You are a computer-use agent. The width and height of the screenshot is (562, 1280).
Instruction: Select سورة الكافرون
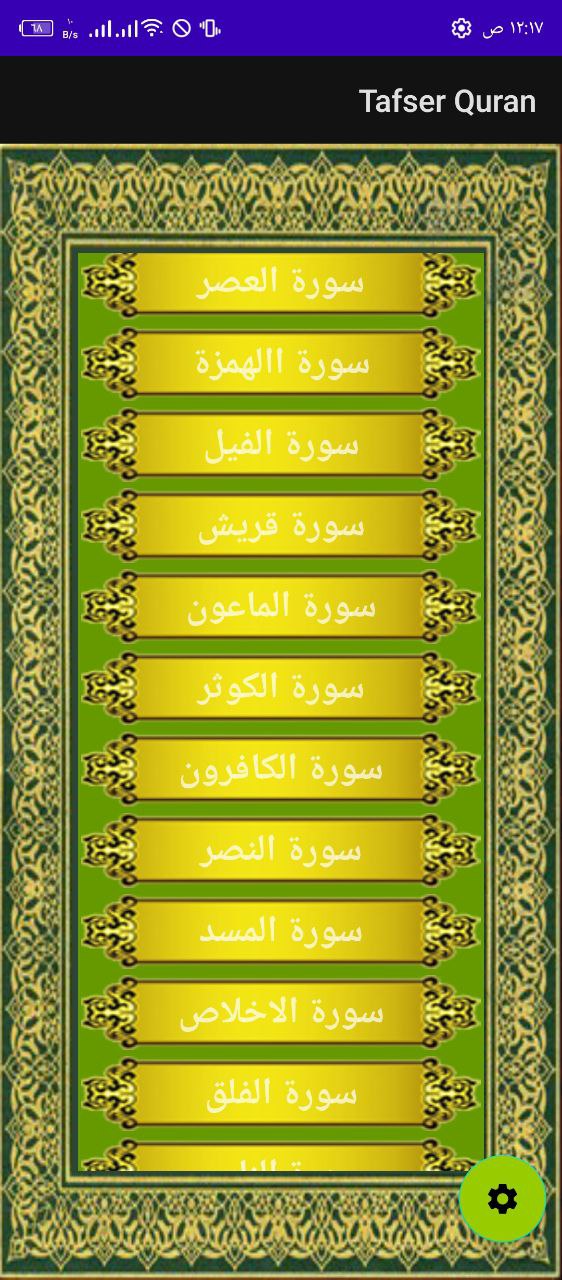coord(281,770)
